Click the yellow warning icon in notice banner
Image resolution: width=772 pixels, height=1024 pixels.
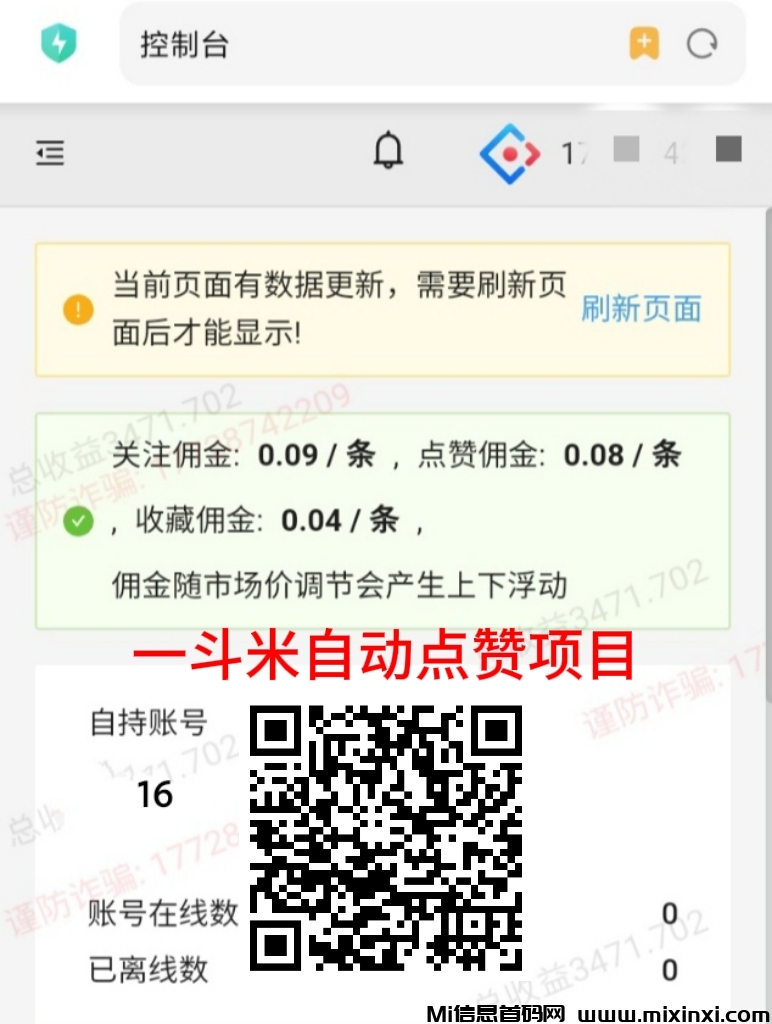pyautogui.click(x=76, y=309)
